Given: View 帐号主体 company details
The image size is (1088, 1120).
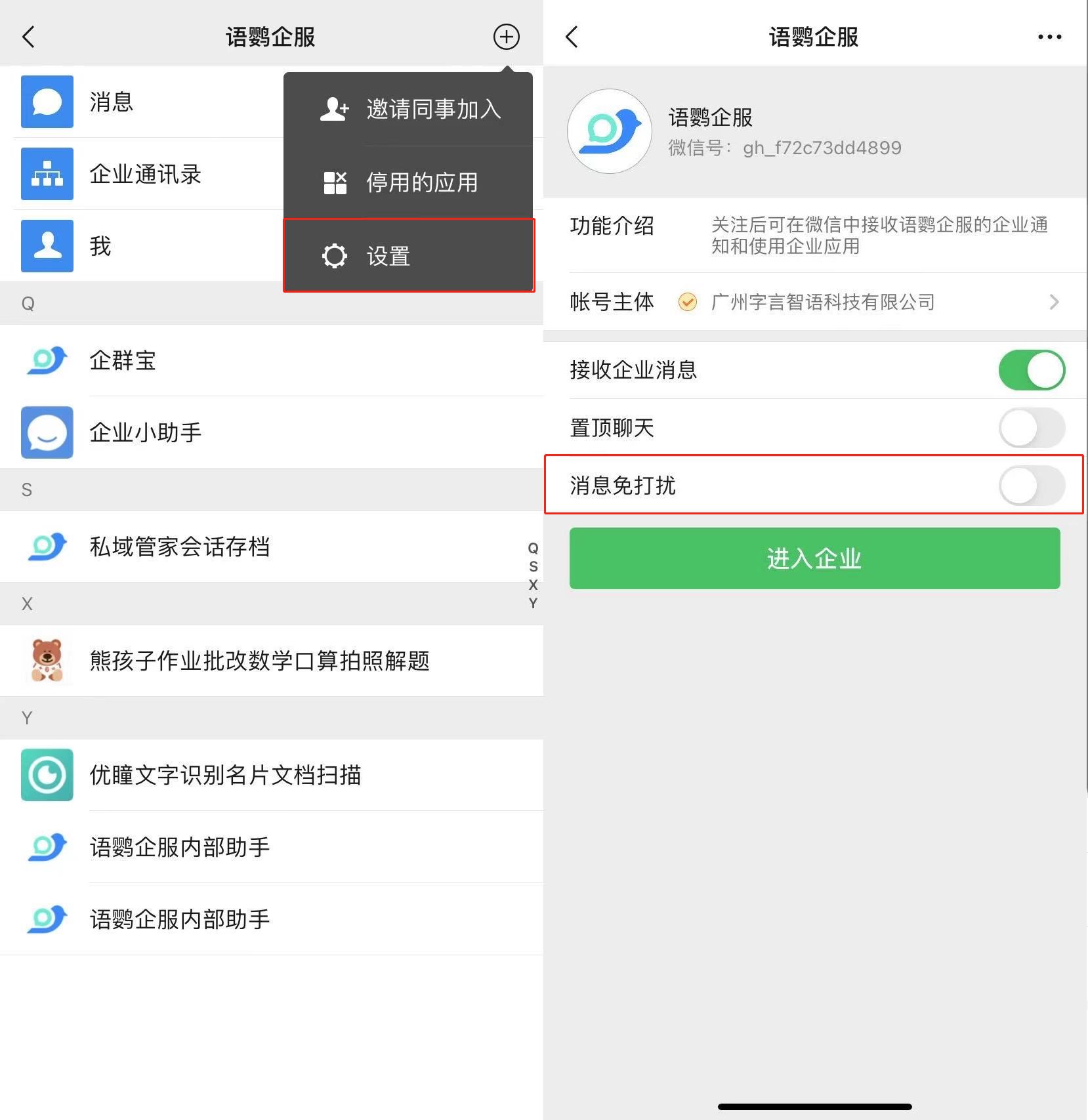Looking at the screenshot, I should tap(814, 302).
